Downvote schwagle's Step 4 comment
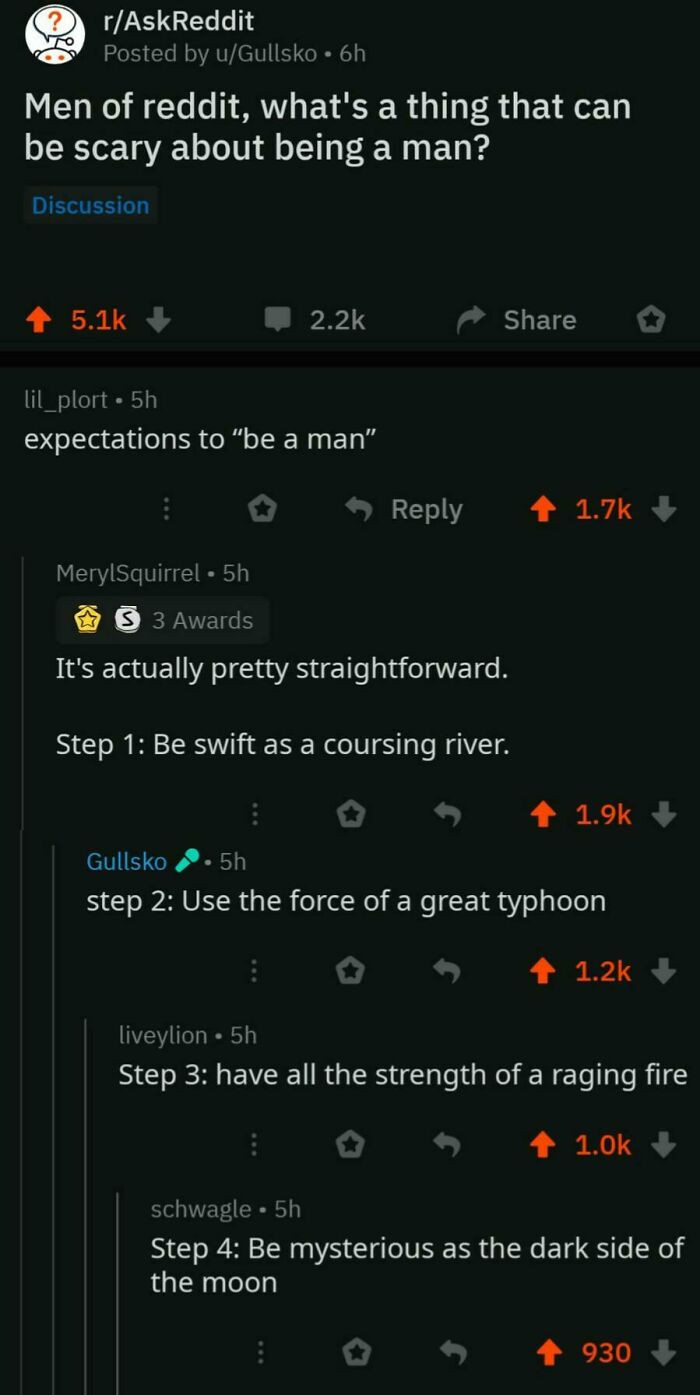 pos(663,1353)
